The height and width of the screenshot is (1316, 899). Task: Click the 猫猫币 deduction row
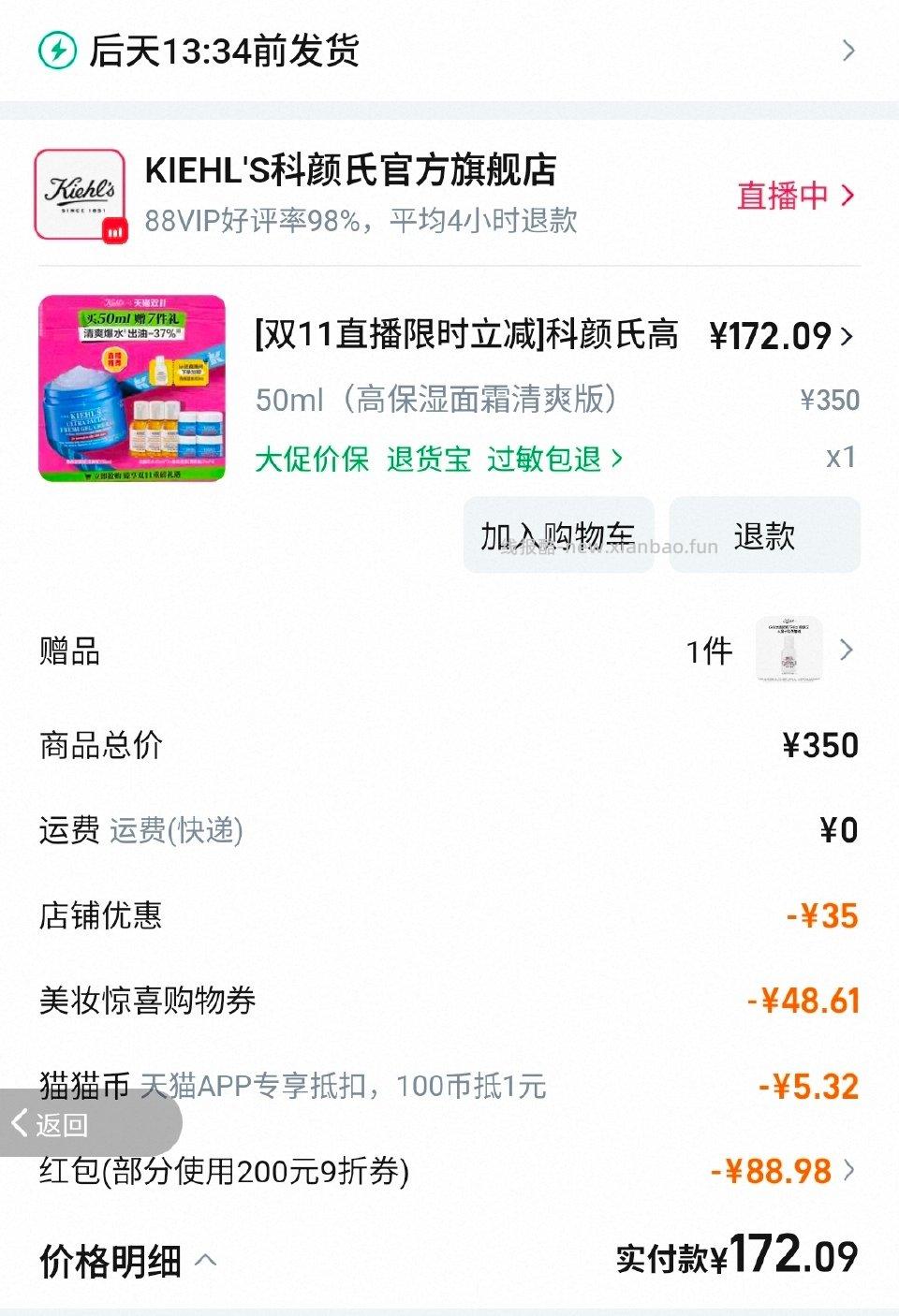coord(84,1087)
